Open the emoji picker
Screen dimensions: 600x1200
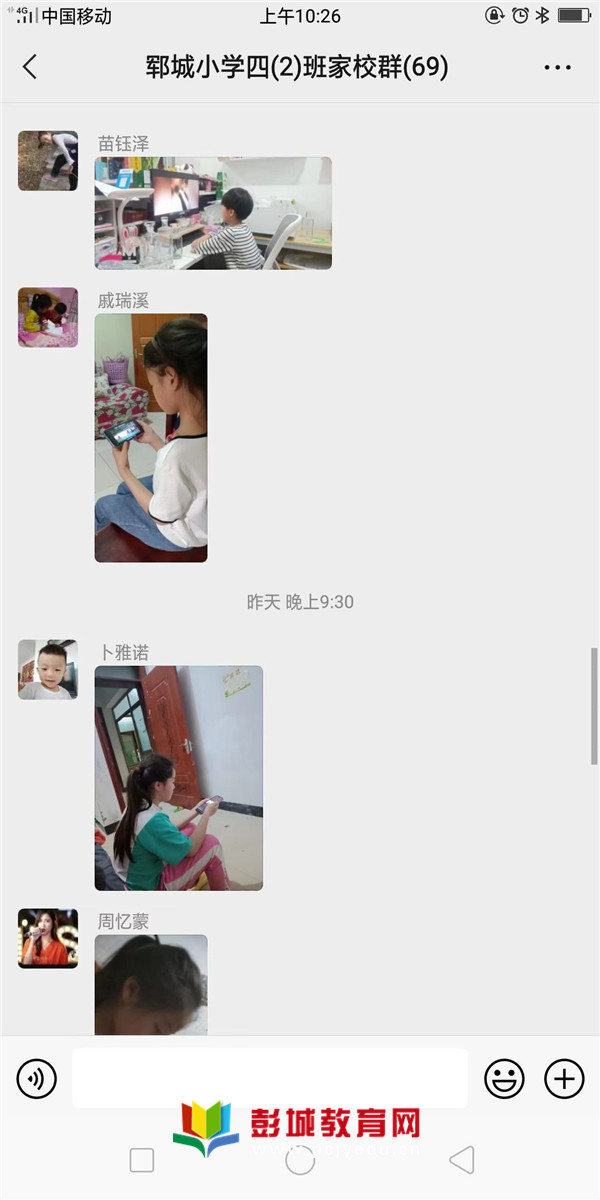(504, 1078)
